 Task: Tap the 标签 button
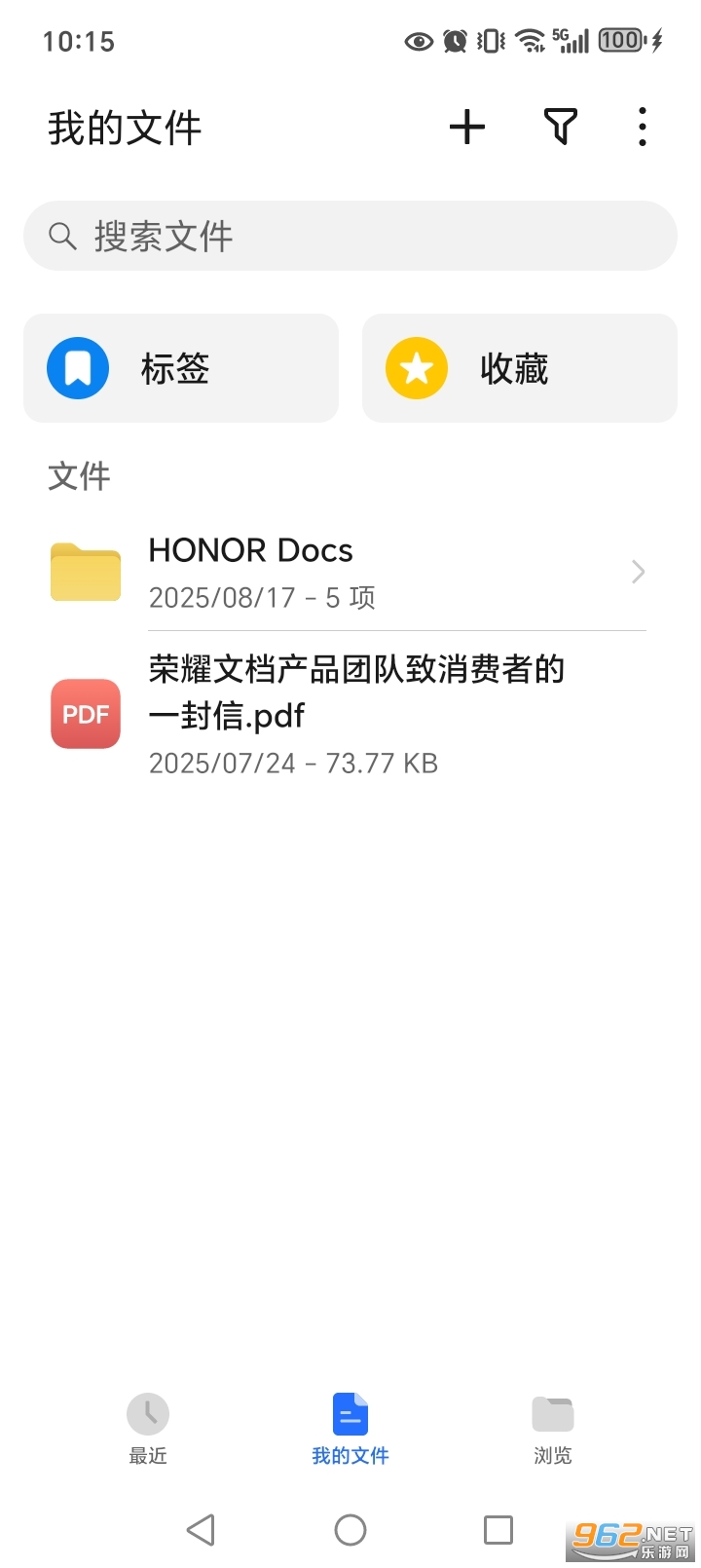pyautogui.click(x=180, y=367)
